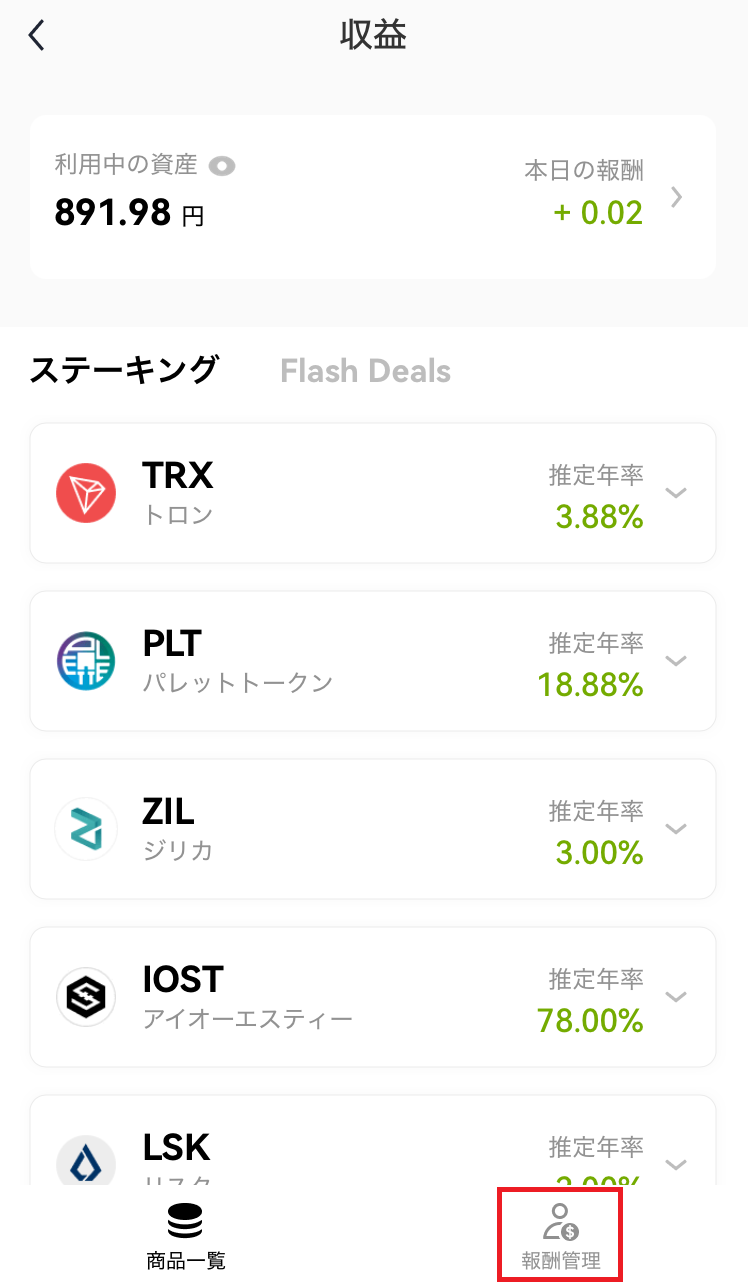
Task: Expand TRX staking details
Action: point(677,493)
